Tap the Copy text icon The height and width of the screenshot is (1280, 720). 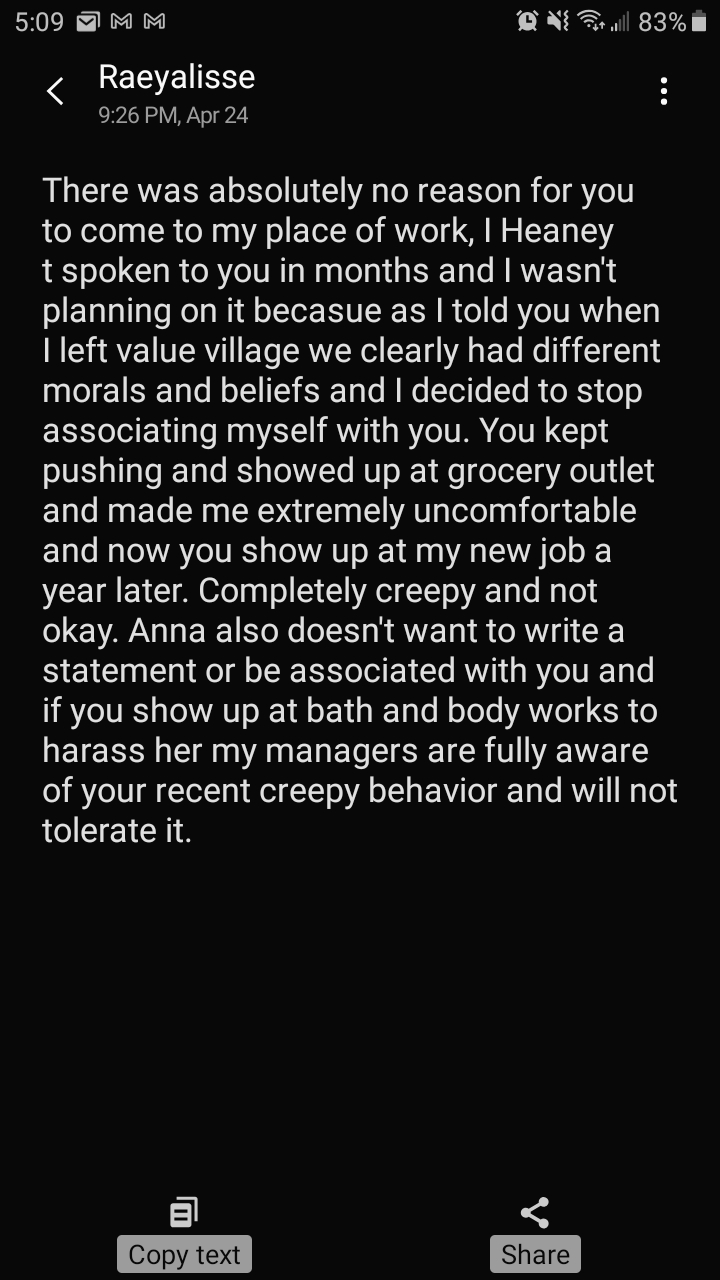tap(183, 1212)
